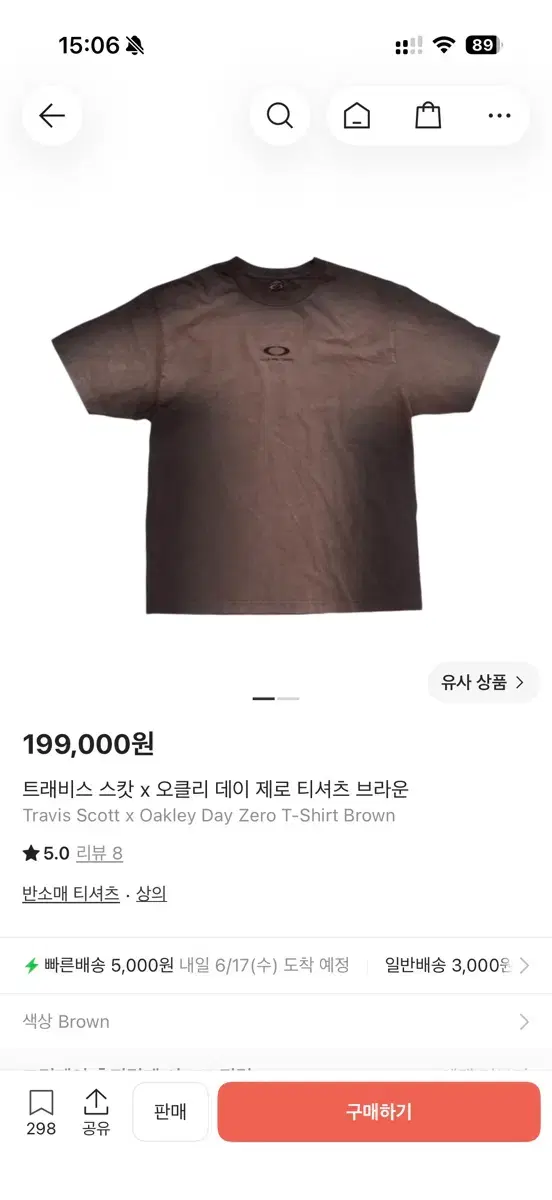Go back with the arrow button

[52, 116]
